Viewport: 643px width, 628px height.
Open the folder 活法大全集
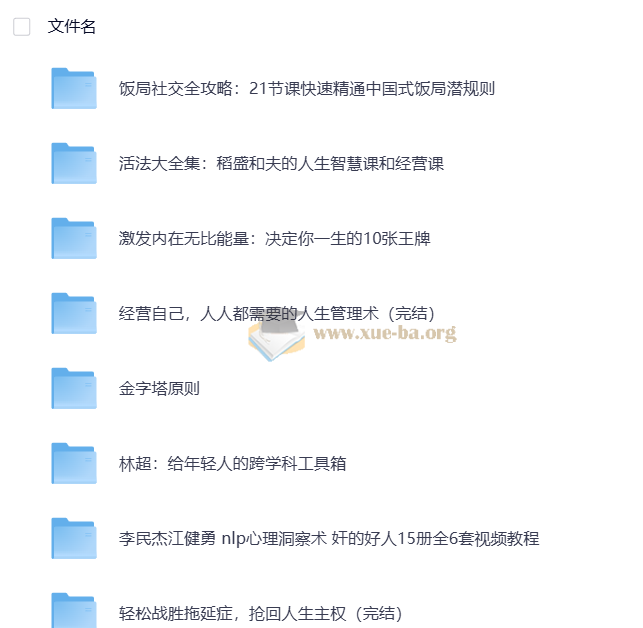pos(280,164)
